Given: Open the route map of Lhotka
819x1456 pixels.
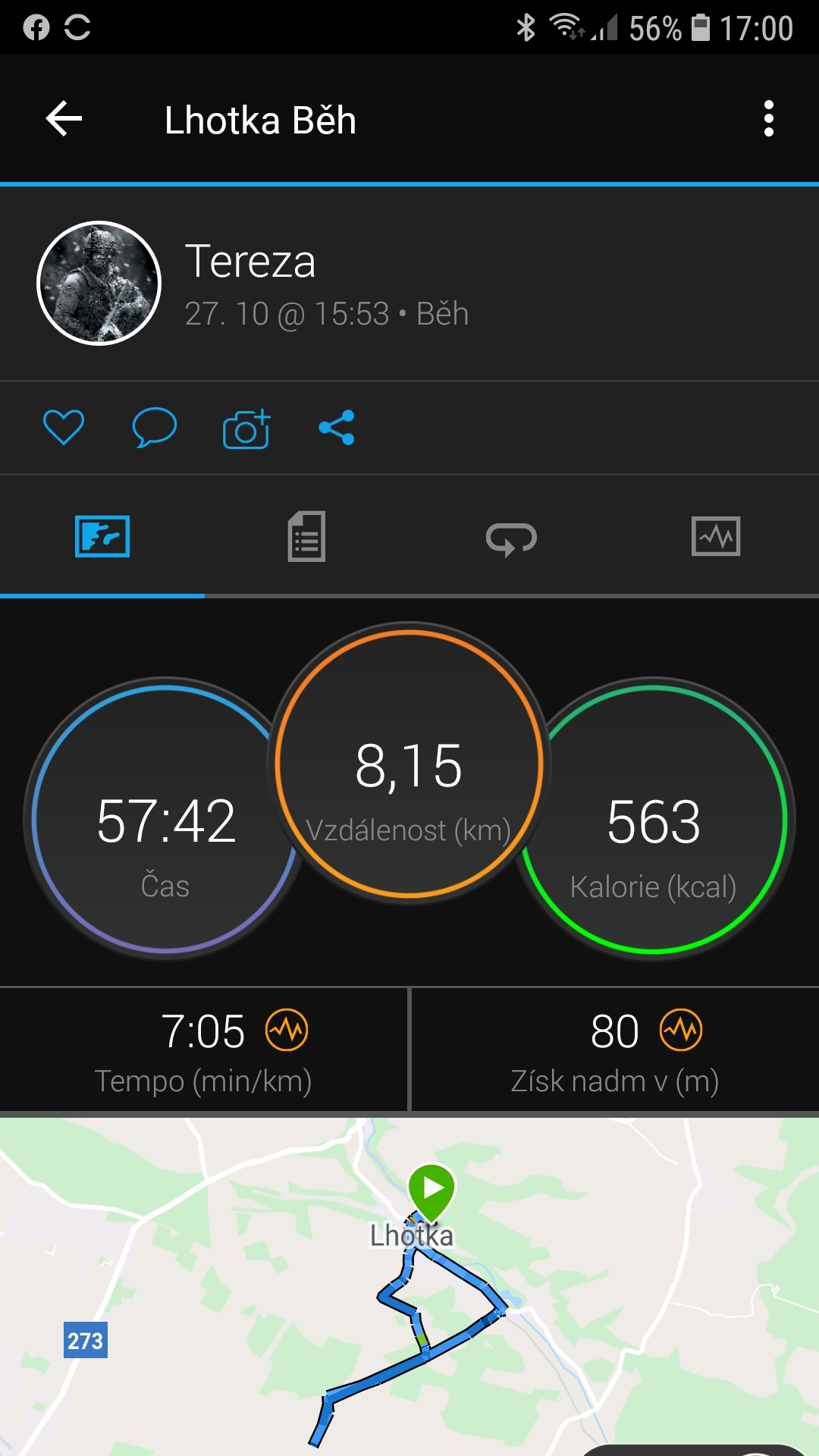Looking at the screenshot, I should pos(409,1287).
